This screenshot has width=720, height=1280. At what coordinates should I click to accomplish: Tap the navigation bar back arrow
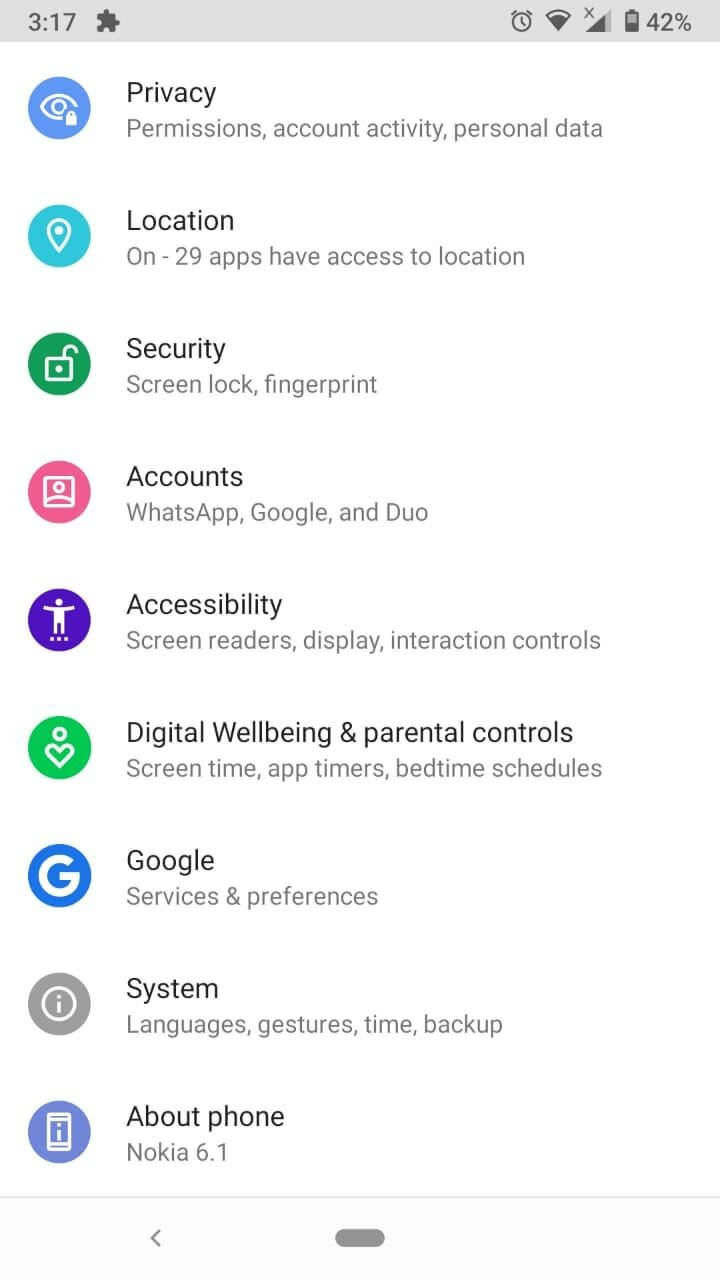[x=155, y=1238]
